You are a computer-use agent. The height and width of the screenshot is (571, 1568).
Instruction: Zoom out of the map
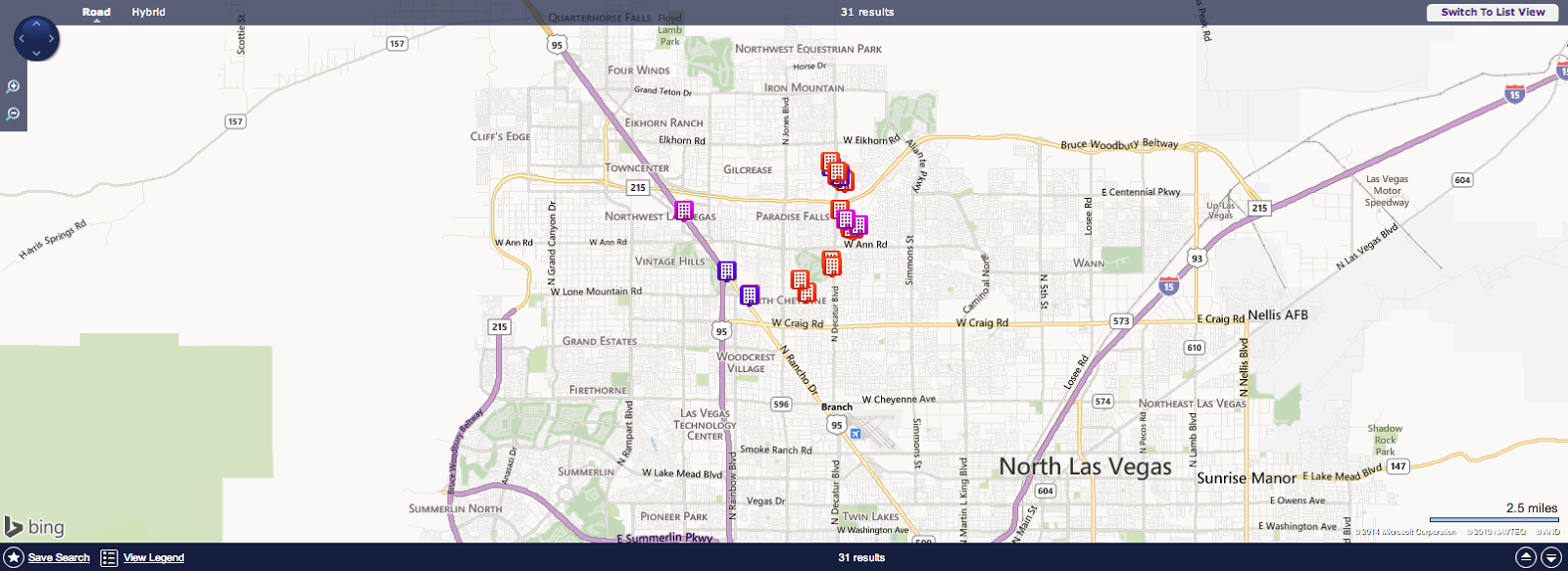13,114
